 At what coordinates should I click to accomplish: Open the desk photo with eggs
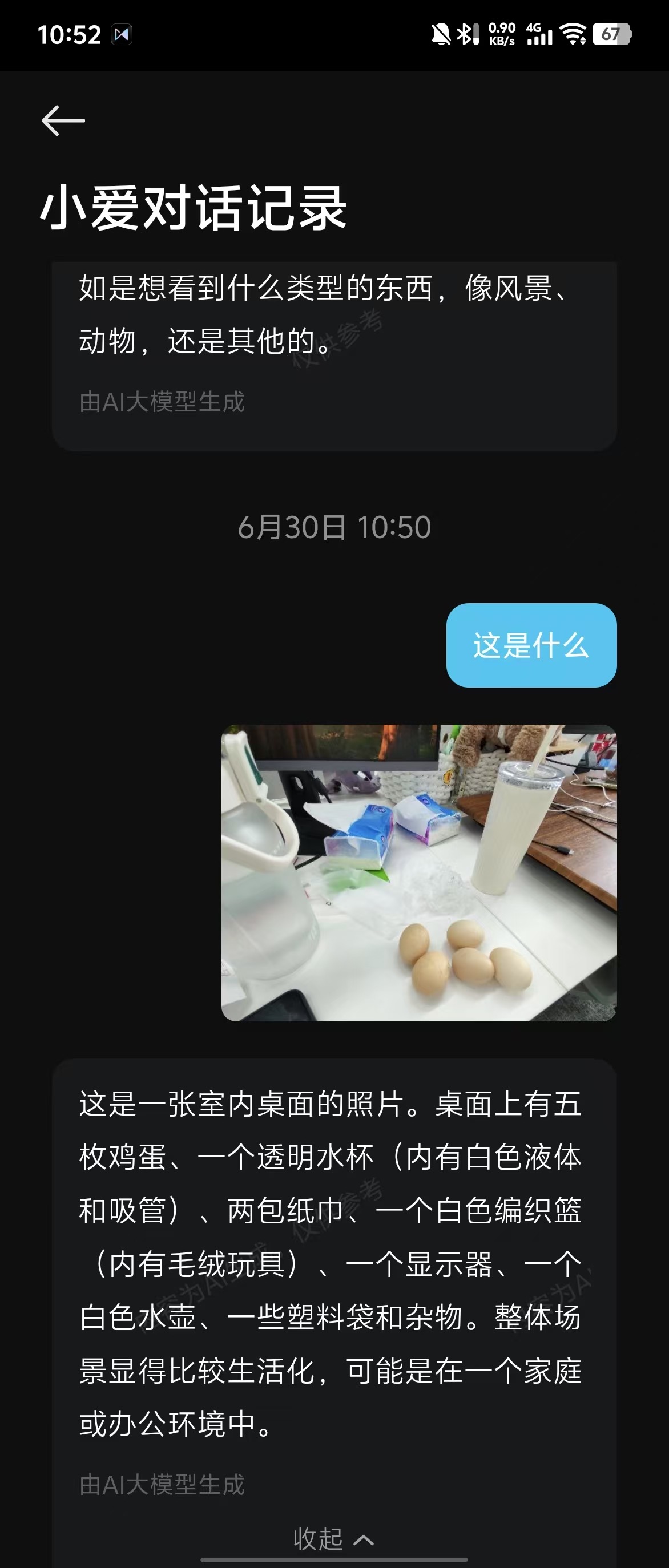(x=419, y=872)
